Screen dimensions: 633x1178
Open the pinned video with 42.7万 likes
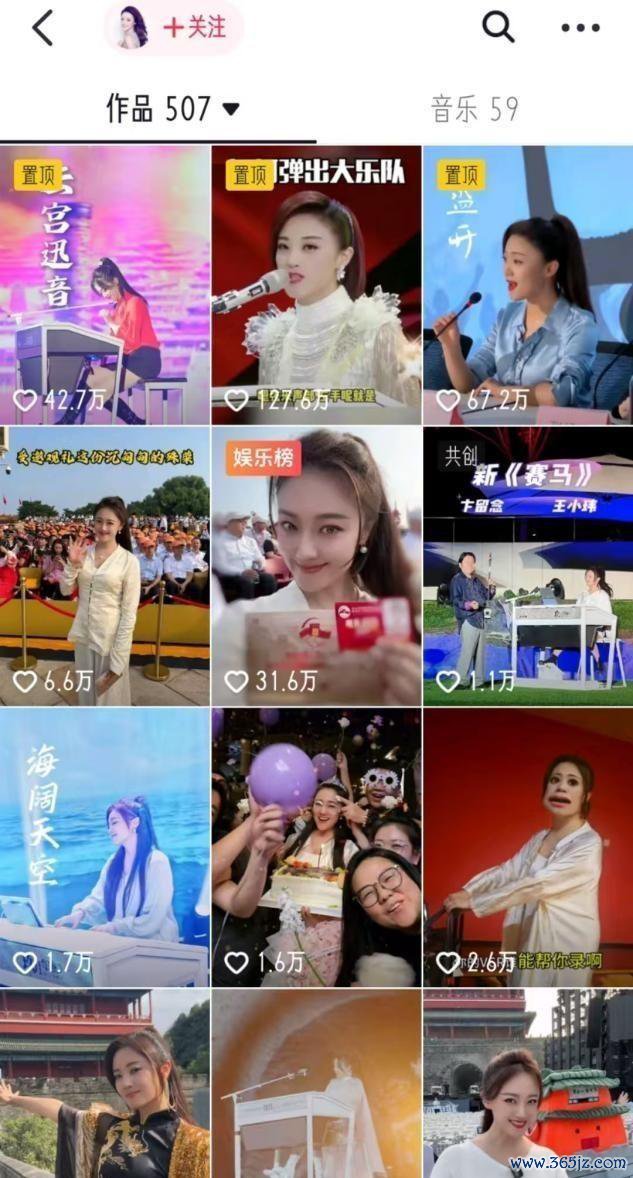tap(104, 285)
